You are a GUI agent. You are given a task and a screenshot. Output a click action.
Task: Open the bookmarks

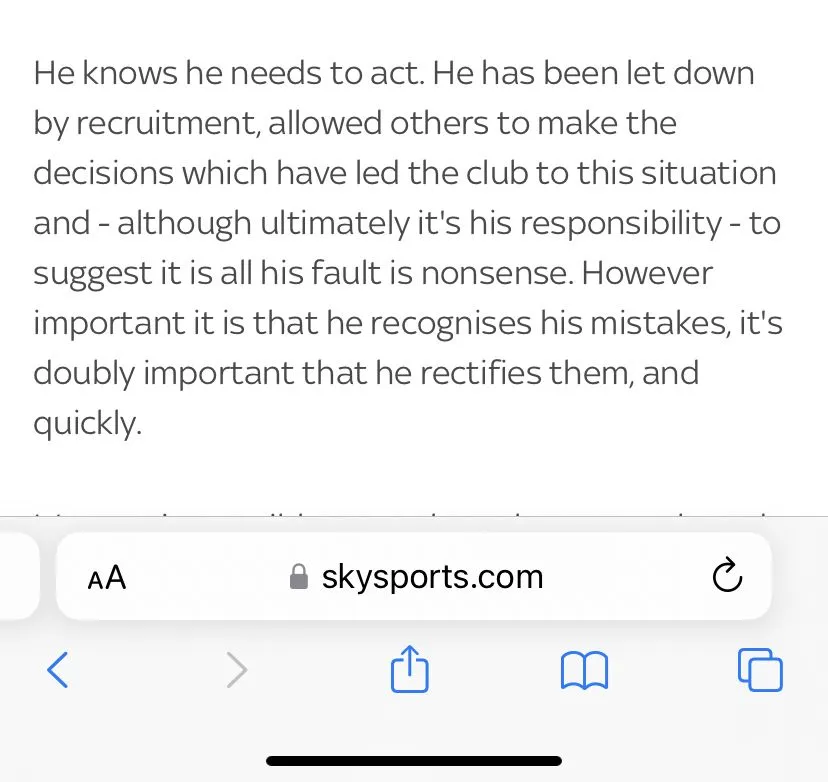click(584, 670)
